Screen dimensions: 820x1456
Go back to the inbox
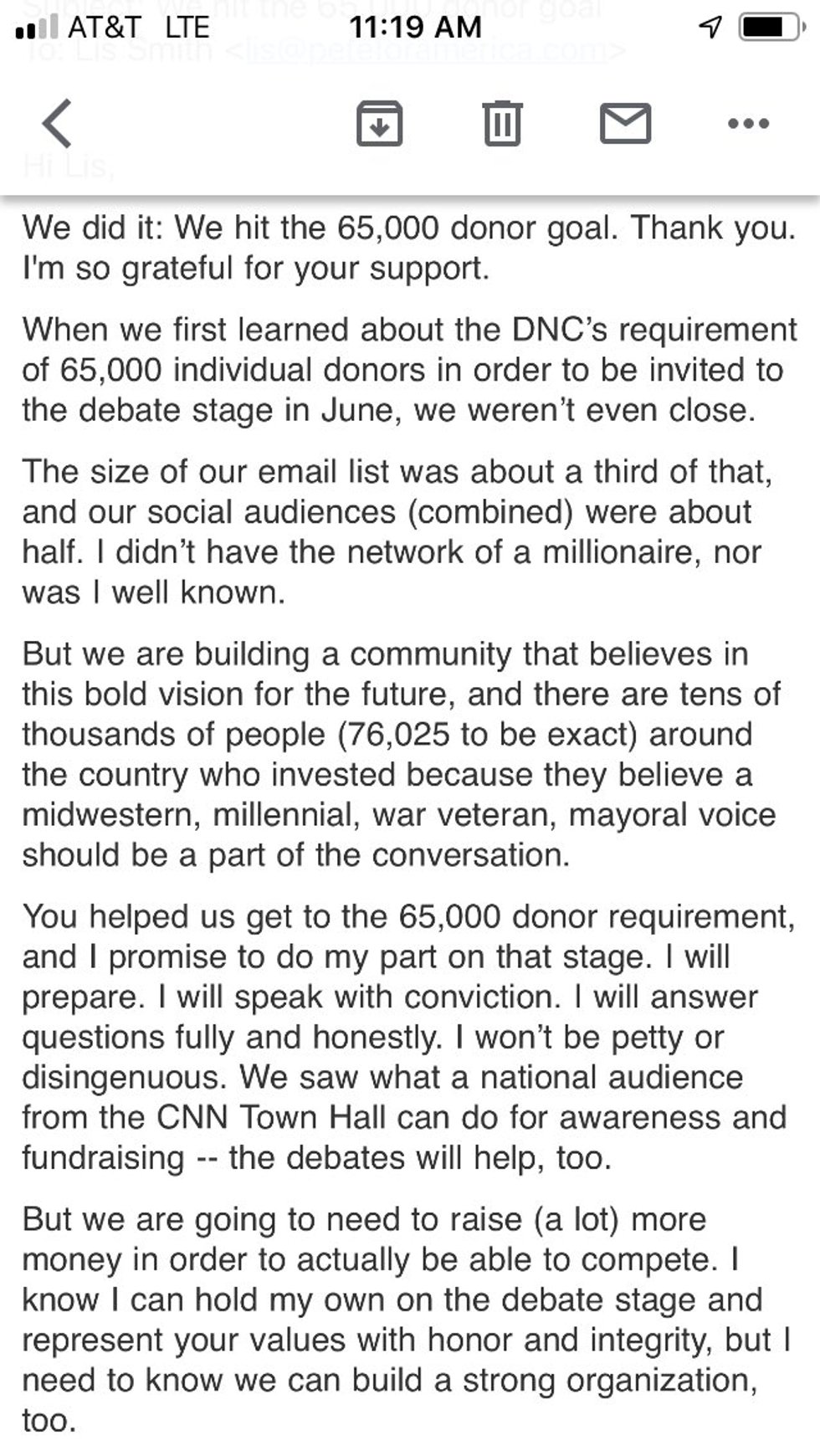(x=58, y=123)
